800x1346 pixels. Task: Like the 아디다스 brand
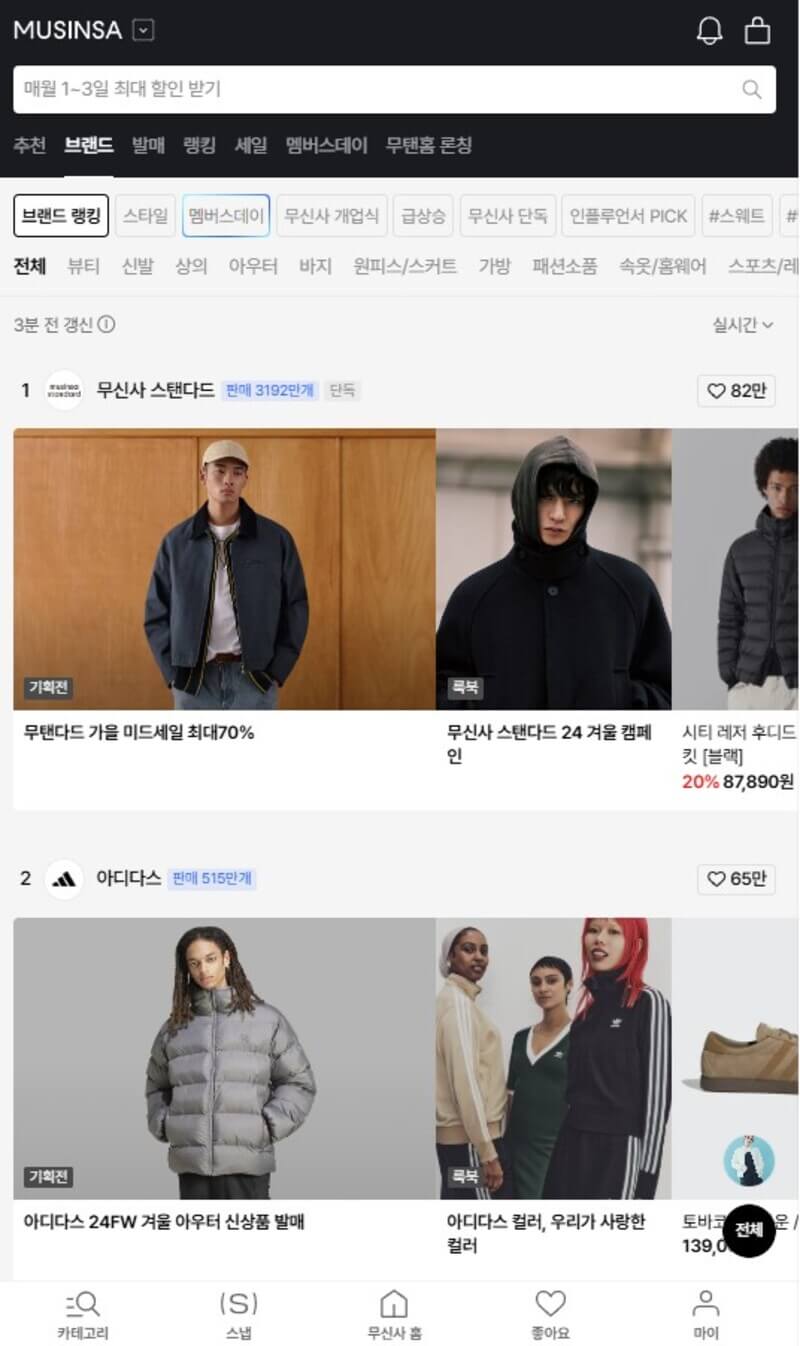pyautogui.click(x=736, y=879)
